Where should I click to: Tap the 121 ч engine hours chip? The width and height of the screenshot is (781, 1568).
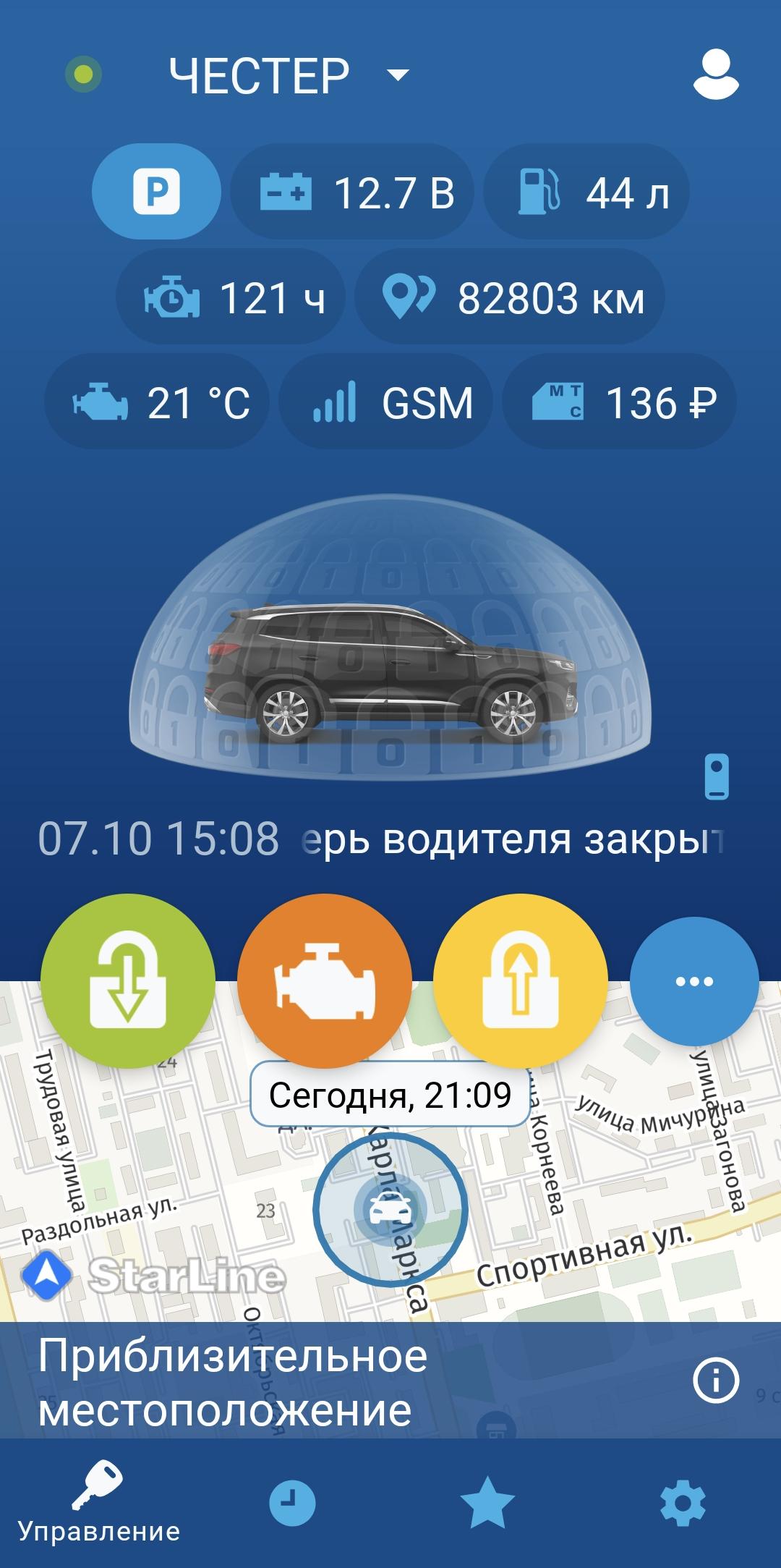[231, 297]
